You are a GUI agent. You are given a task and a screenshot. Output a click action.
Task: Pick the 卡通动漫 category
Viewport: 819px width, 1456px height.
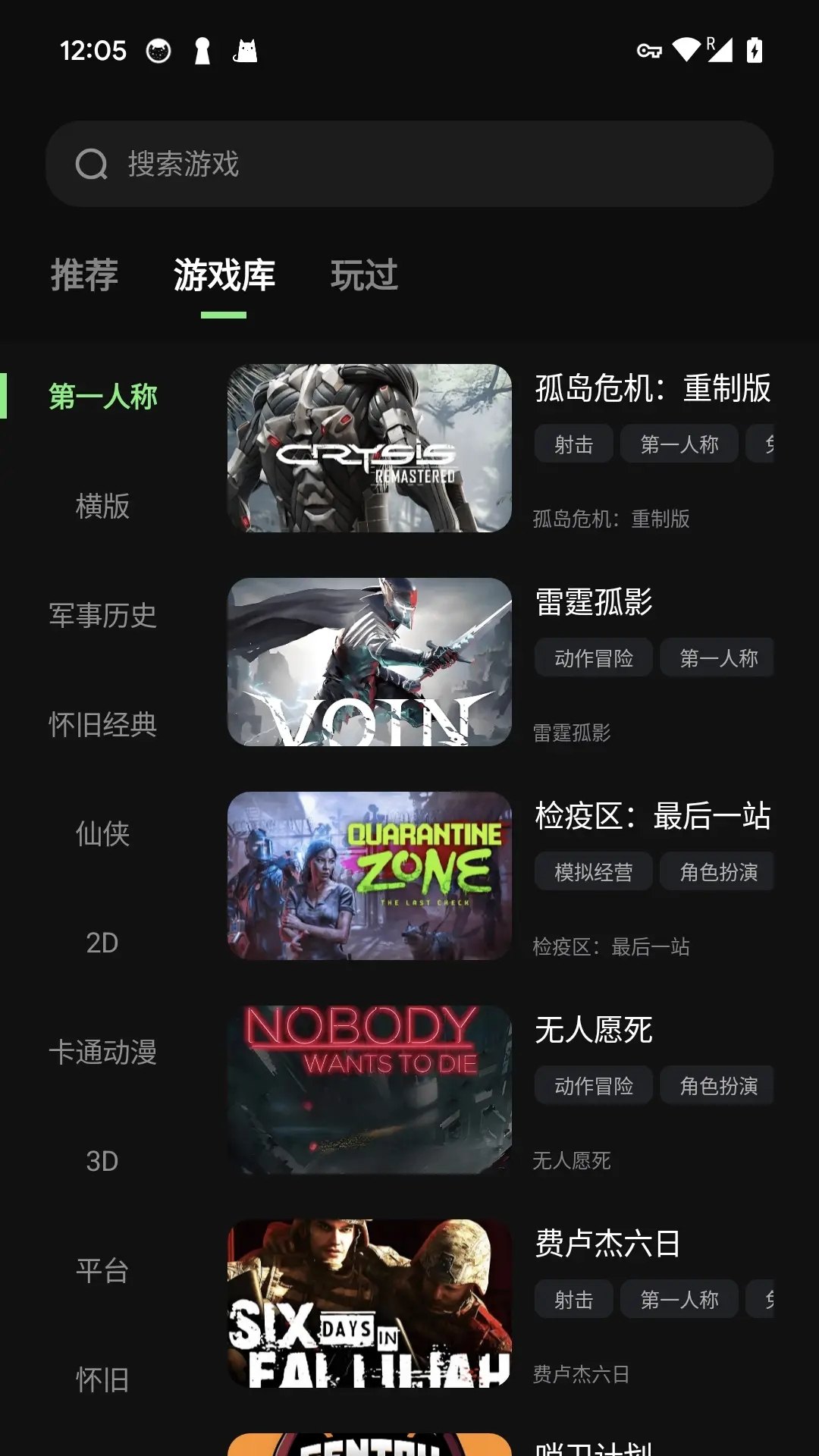[102, 1052]
